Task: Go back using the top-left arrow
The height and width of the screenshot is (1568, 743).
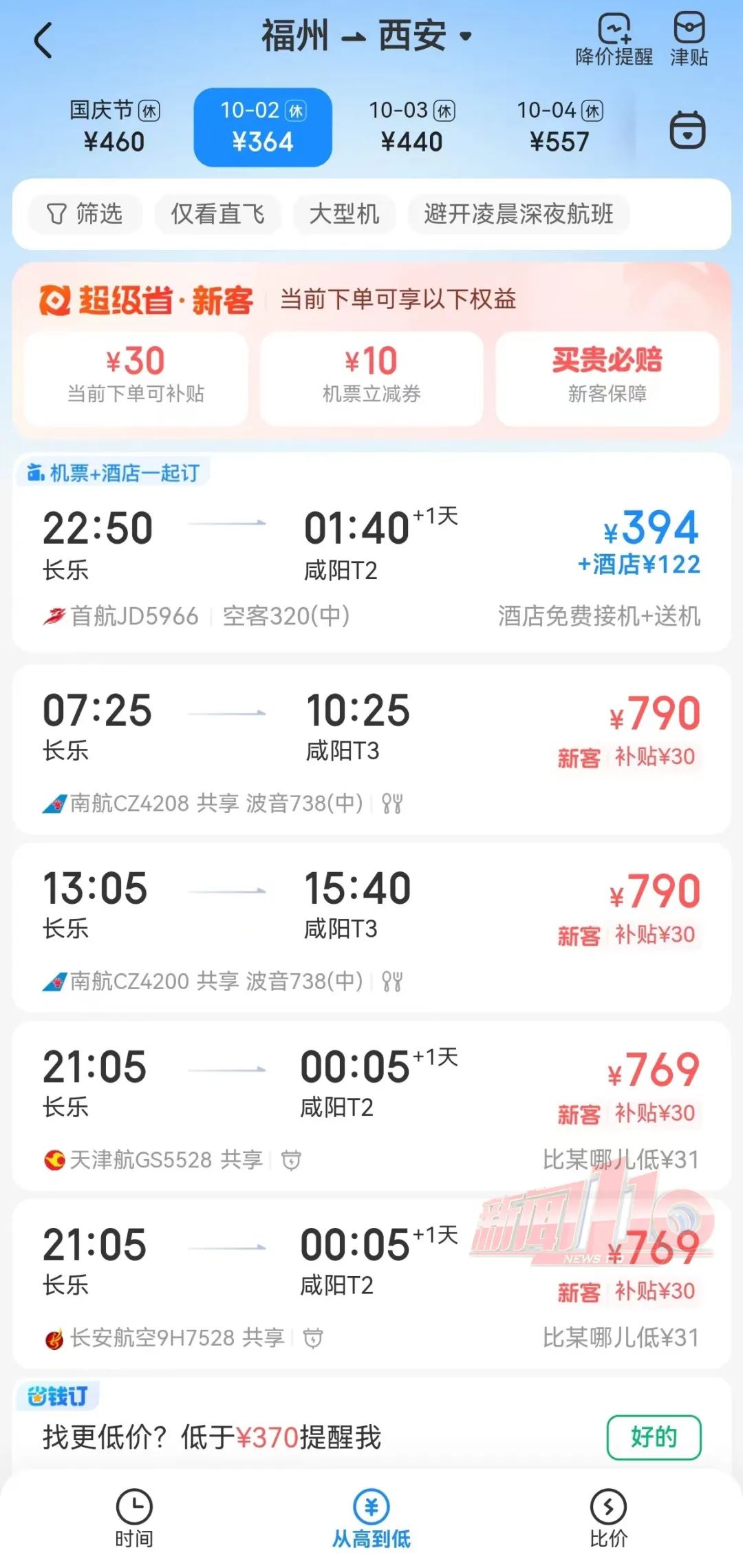Action: coord(43,40)
